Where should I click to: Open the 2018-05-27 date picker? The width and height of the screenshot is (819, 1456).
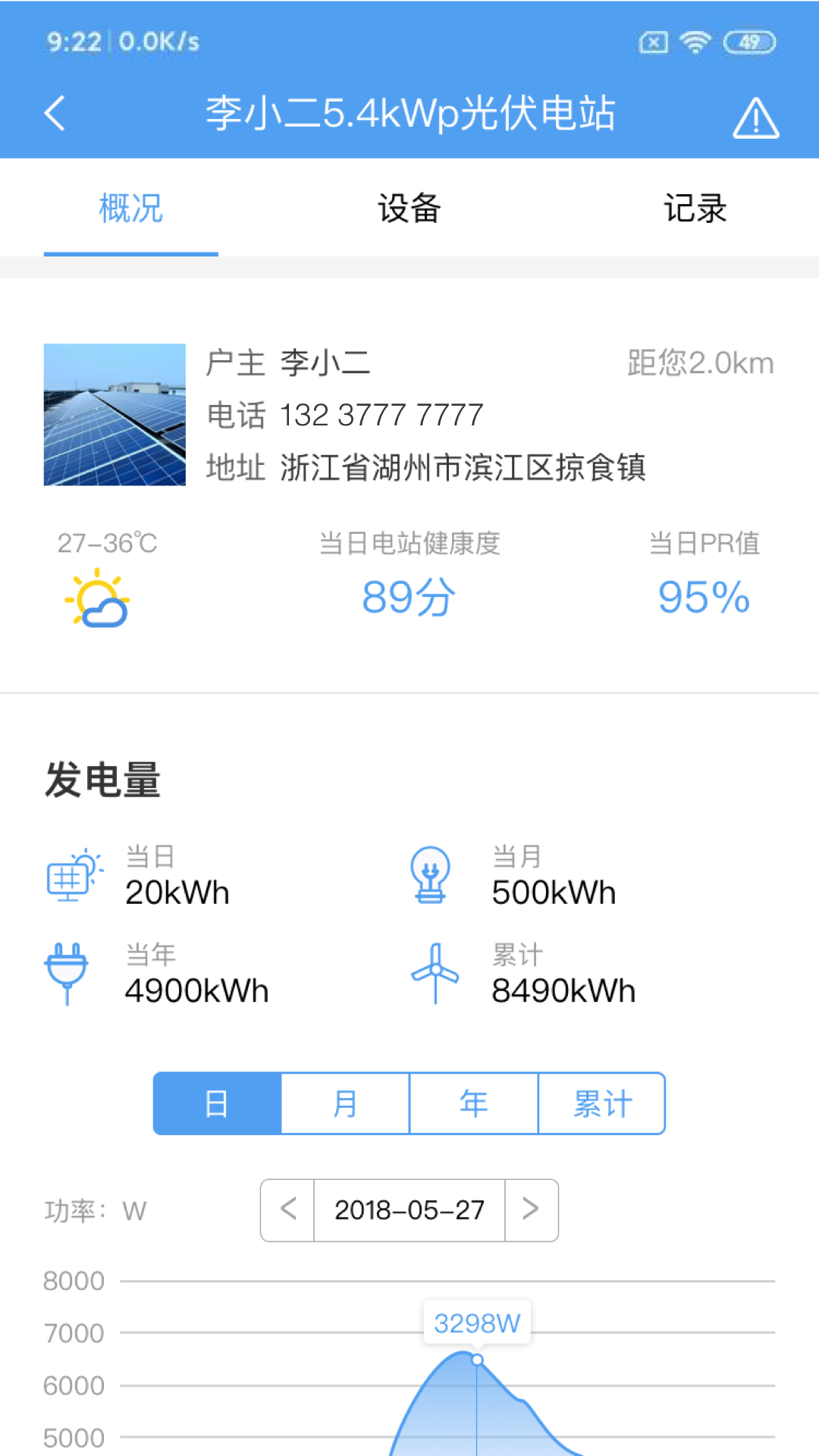tap(409, 1210)
